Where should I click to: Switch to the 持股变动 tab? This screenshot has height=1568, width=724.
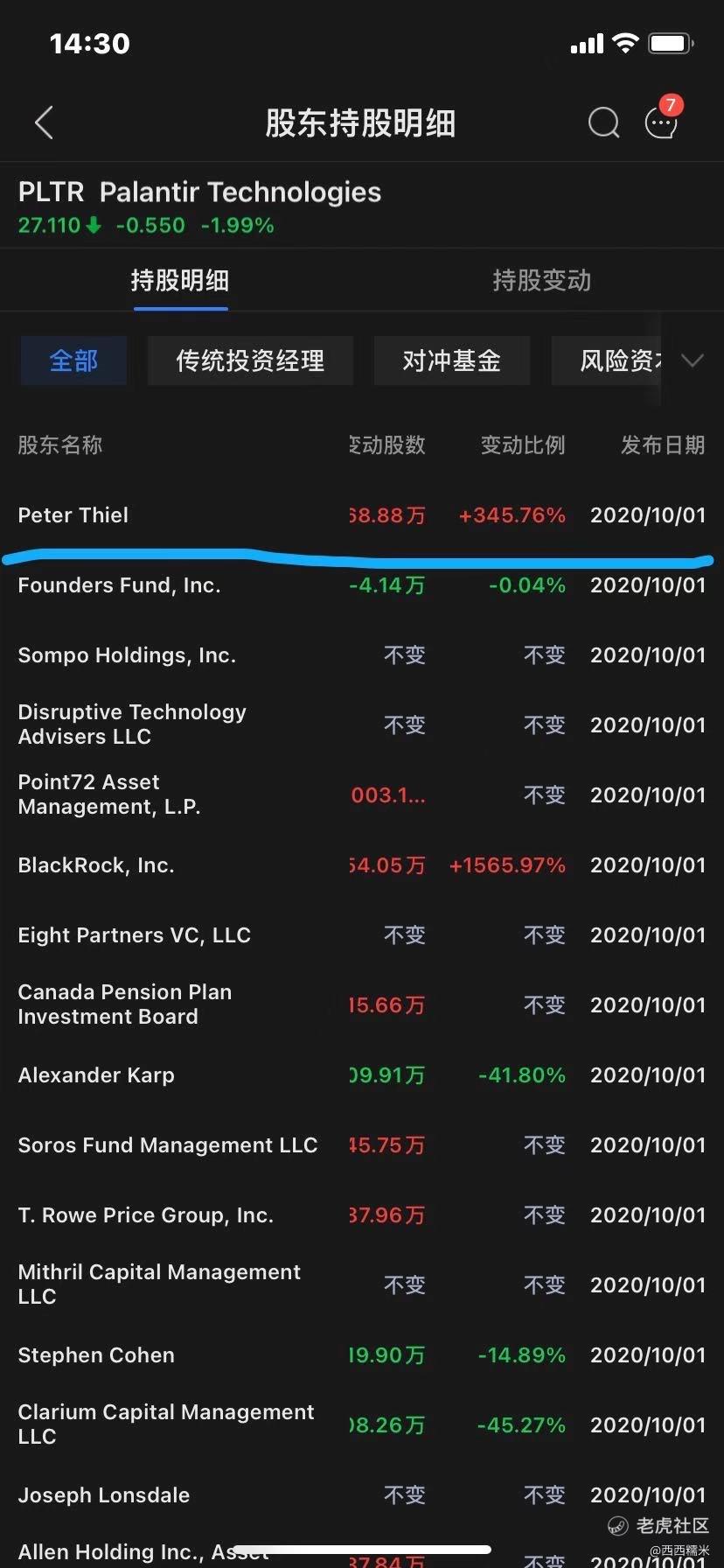(541, 281)
